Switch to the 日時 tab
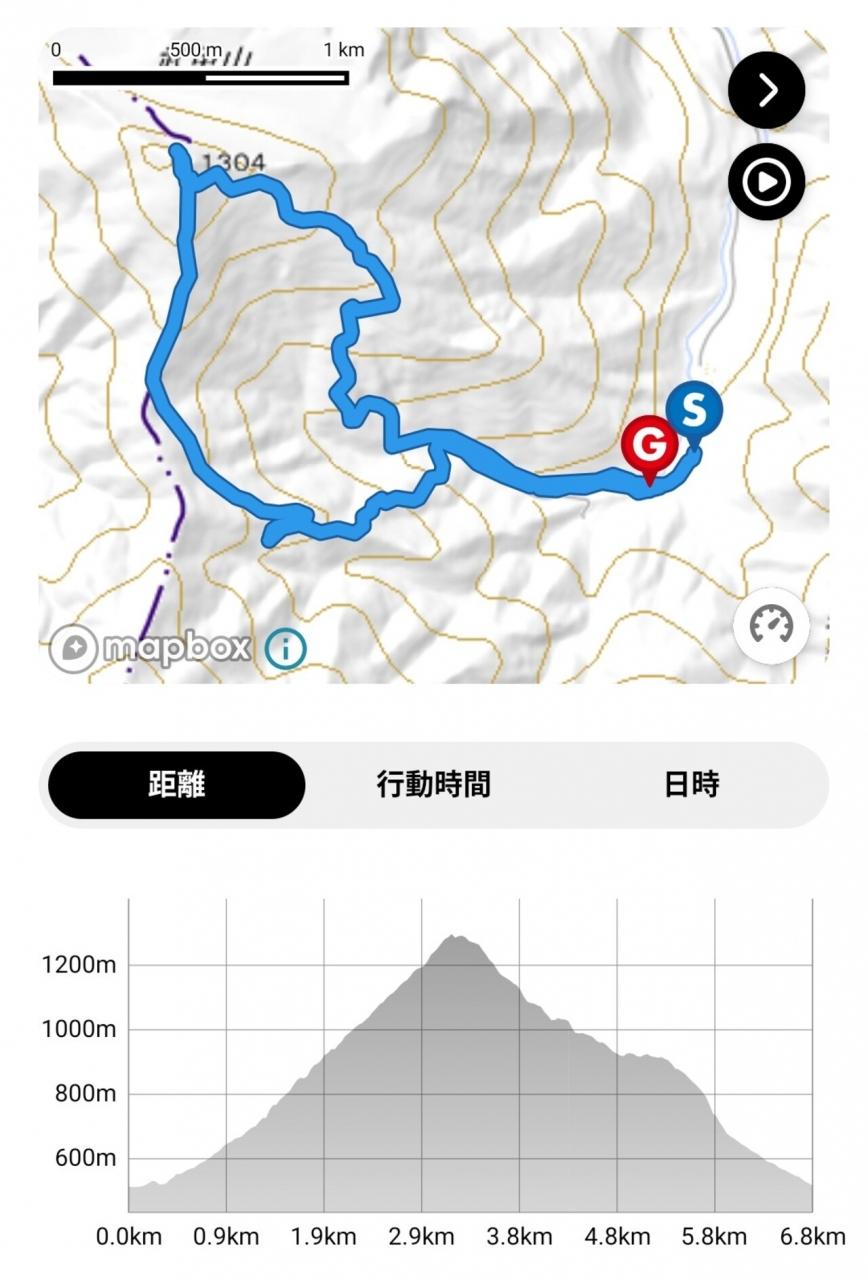Image resolution: width=868 pixels, height=1280 pixels. 691,785
